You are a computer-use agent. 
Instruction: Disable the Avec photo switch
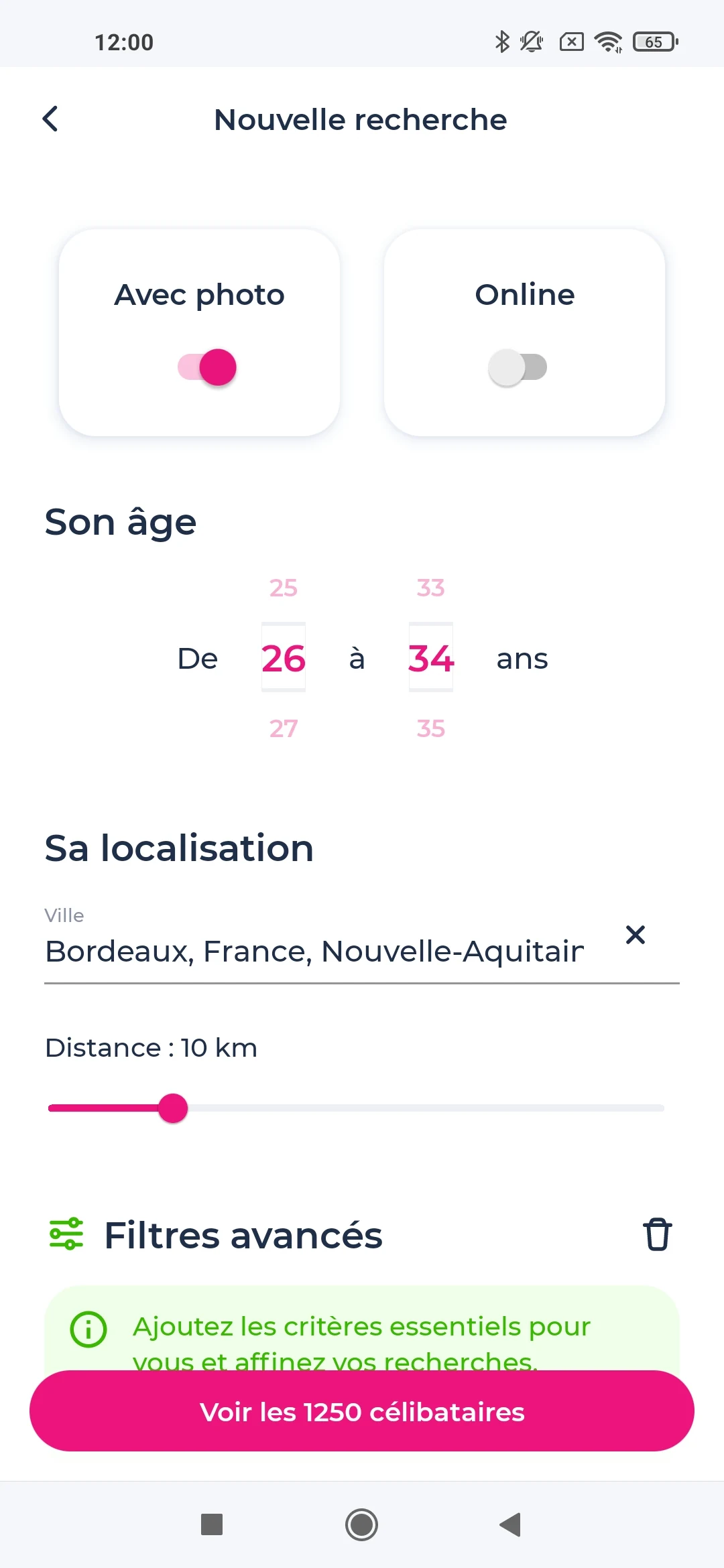[x=207, y=367]
